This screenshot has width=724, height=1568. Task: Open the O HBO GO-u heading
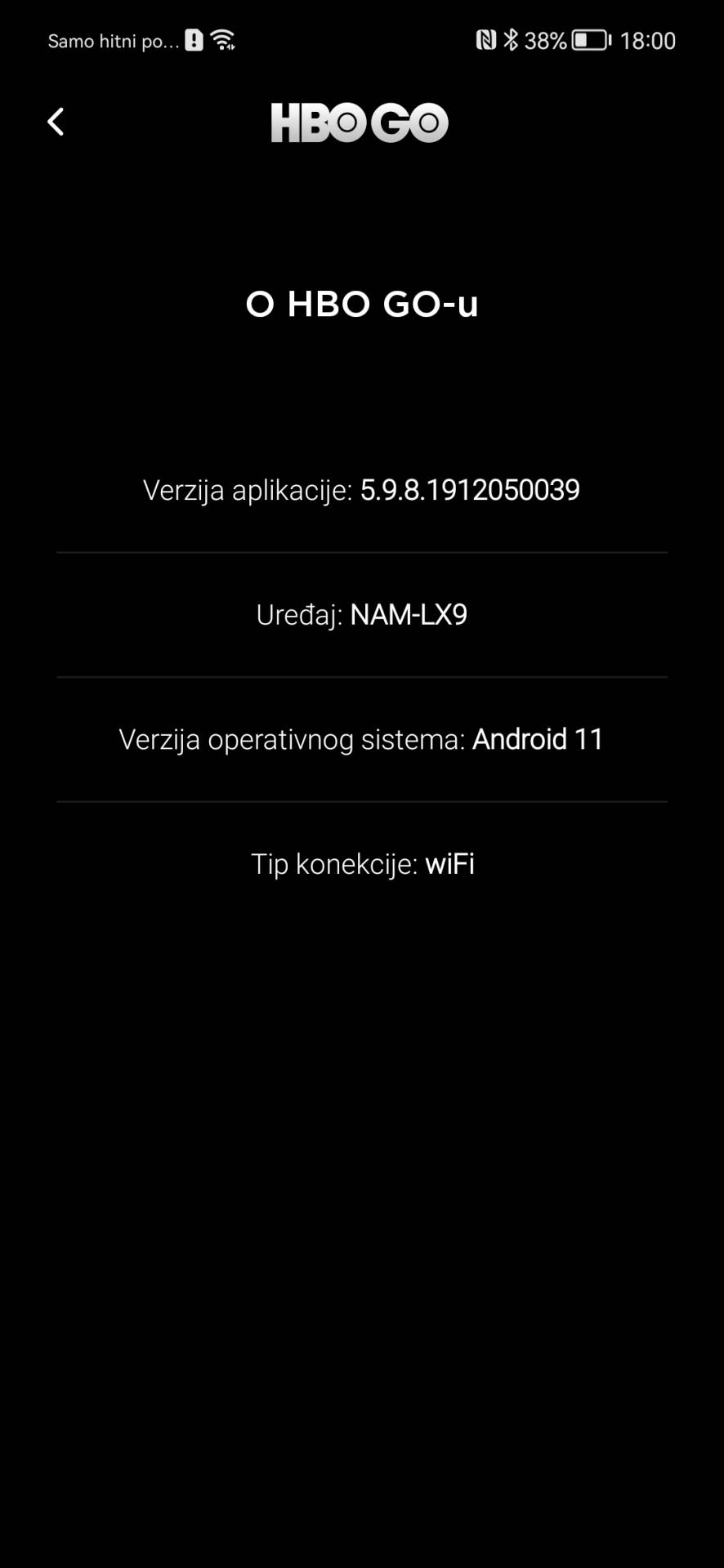coord(362,303)
